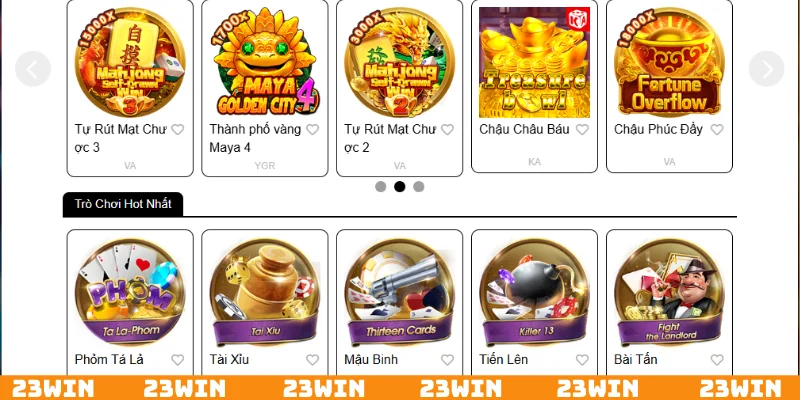Like the Chậu Châu Báu game

(x=582, y=130)
